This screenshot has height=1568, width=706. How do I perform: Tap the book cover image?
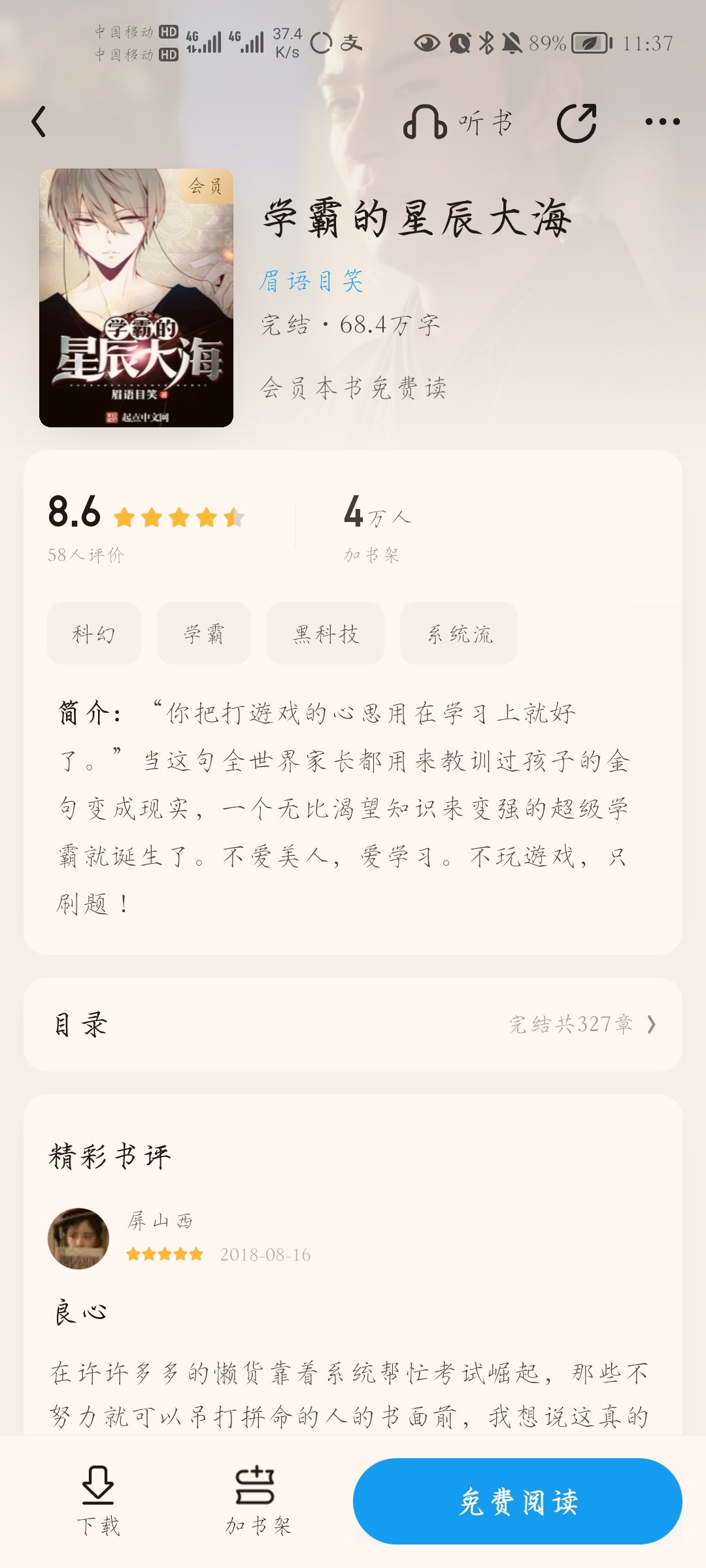click(136, 298)
